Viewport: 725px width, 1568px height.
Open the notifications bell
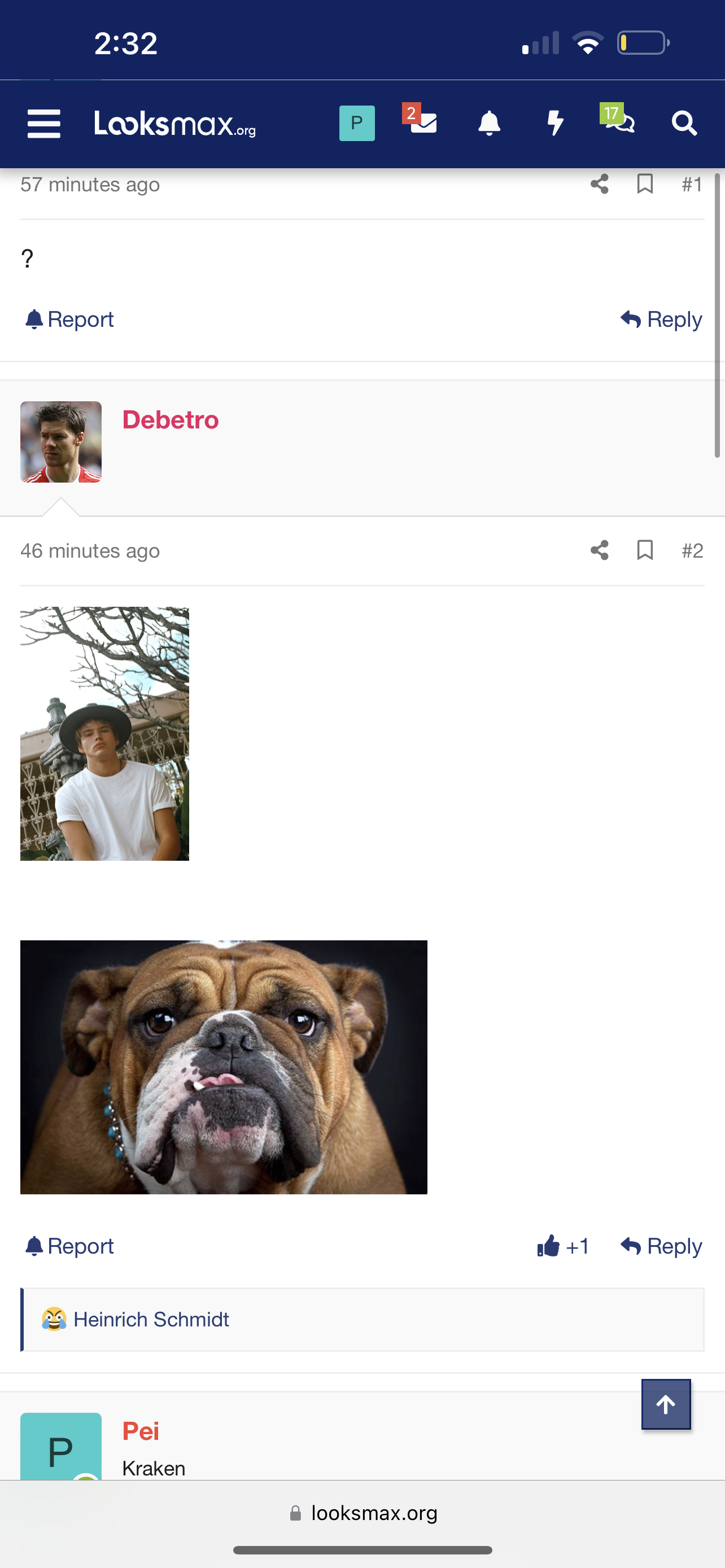coord(489,124)
